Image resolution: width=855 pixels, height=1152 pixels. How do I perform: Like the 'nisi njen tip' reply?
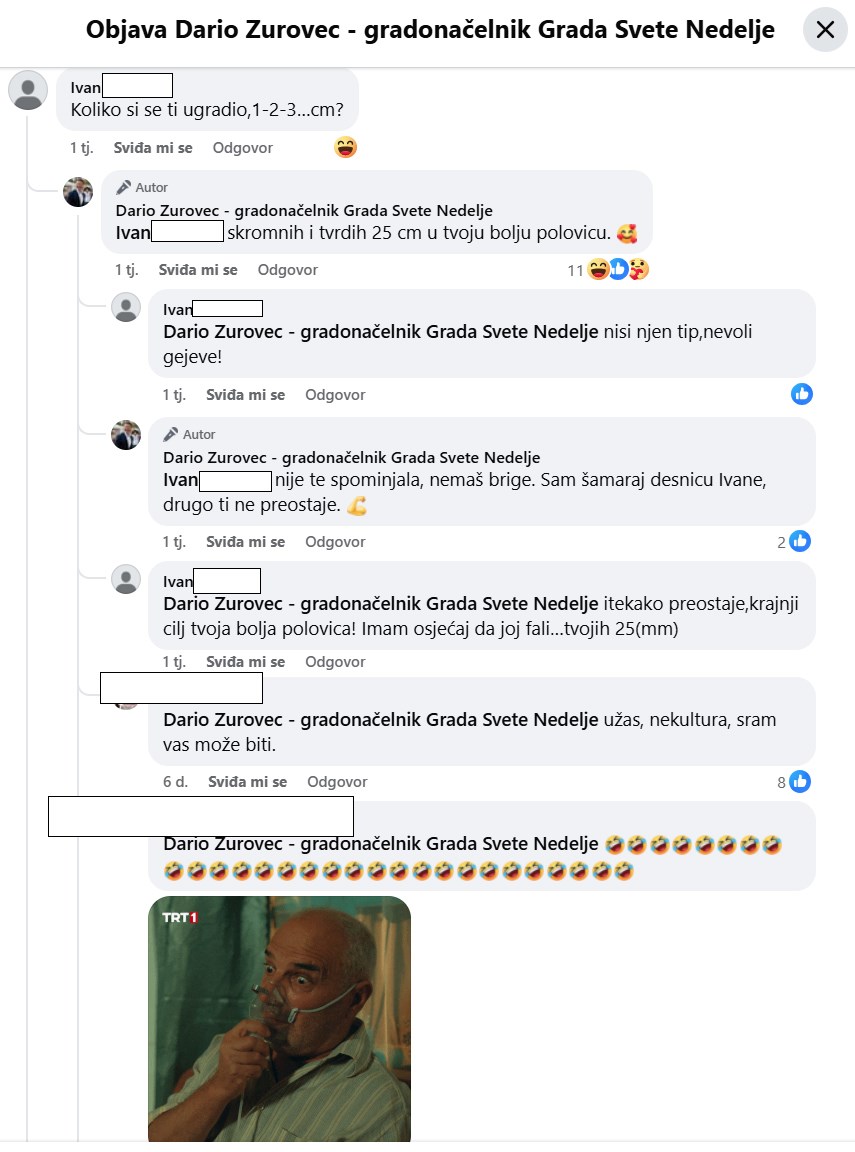point(245,395)
